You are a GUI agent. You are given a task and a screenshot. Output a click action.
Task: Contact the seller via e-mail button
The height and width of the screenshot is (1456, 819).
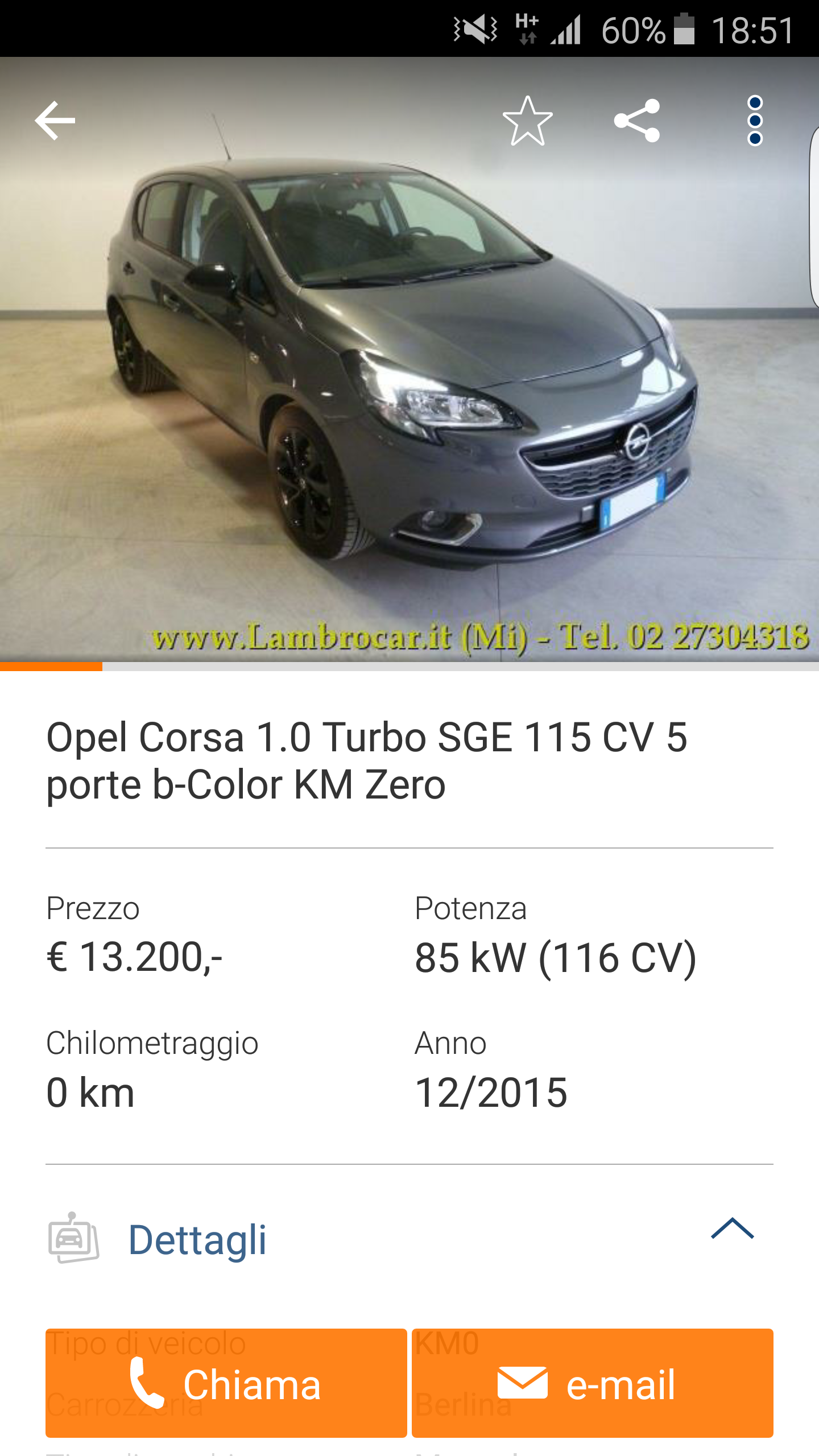point(593,1383)
